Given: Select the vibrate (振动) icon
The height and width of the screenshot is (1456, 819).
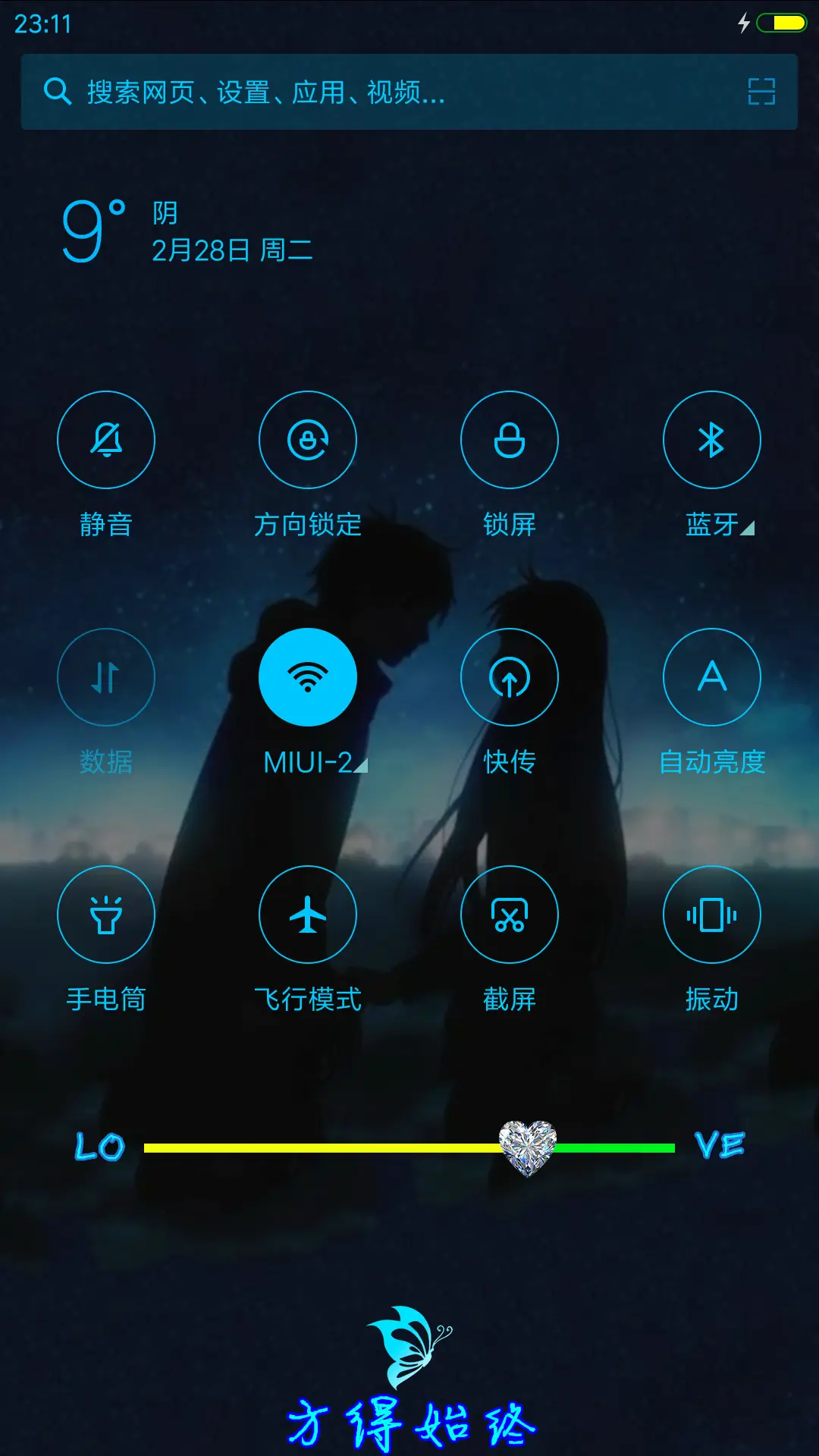Looking at the screenshot, I should click(x=711, y=915).
